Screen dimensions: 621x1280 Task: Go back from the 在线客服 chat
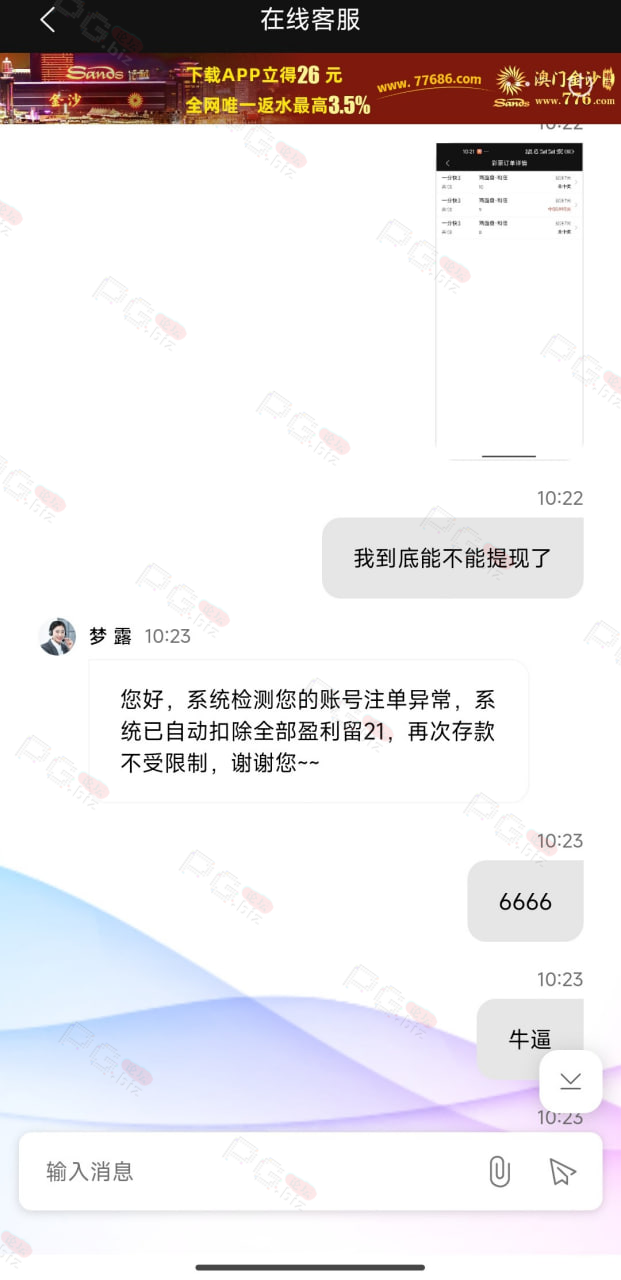tap(47, 20)
